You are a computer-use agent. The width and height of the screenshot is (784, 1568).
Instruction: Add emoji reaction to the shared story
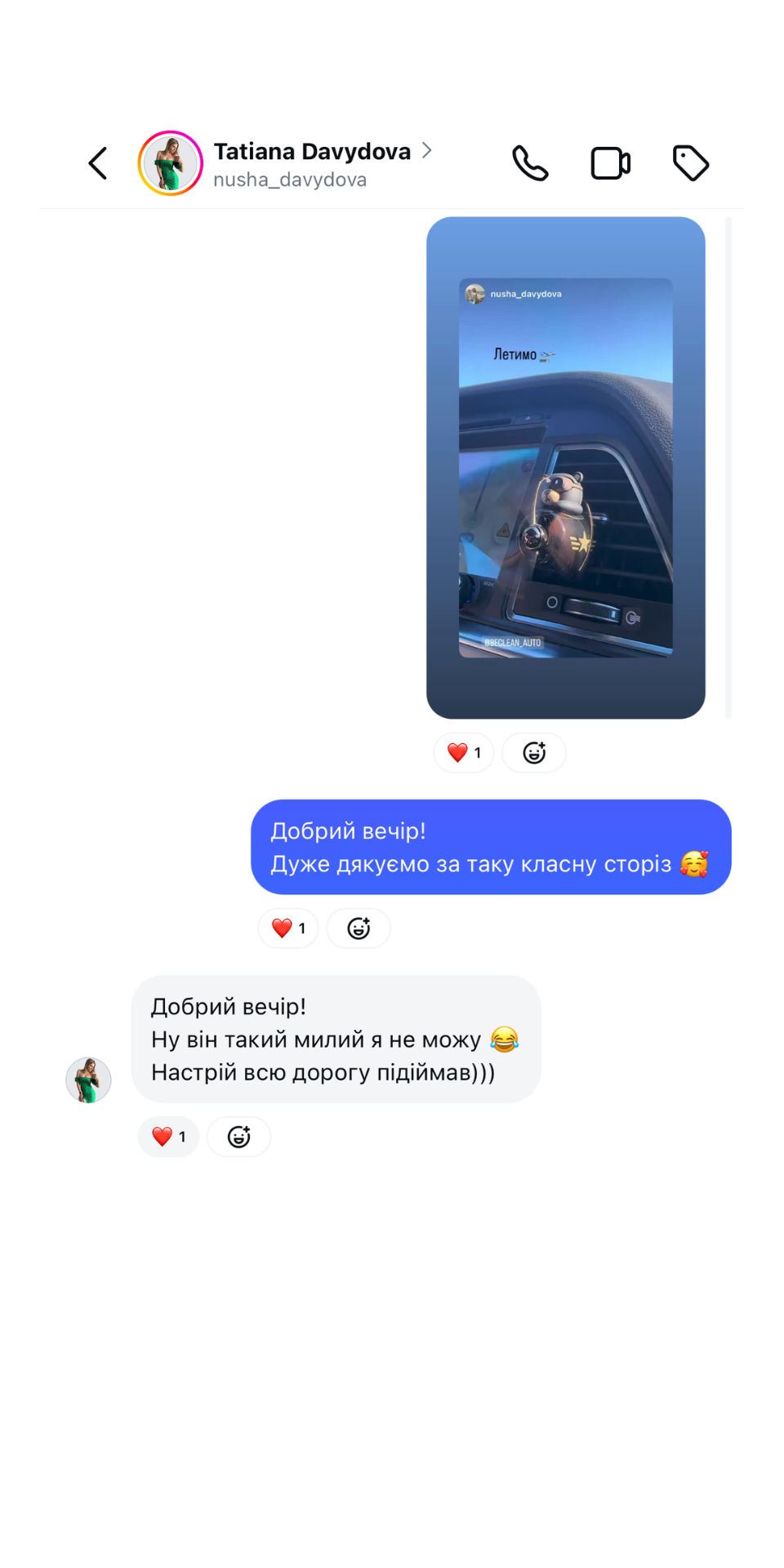point(533,752)
